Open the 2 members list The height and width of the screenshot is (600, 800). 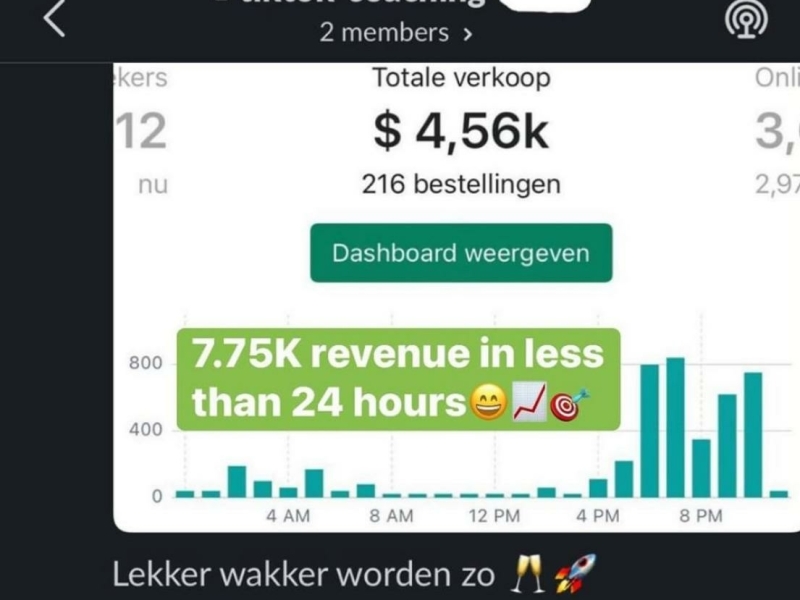396,32
